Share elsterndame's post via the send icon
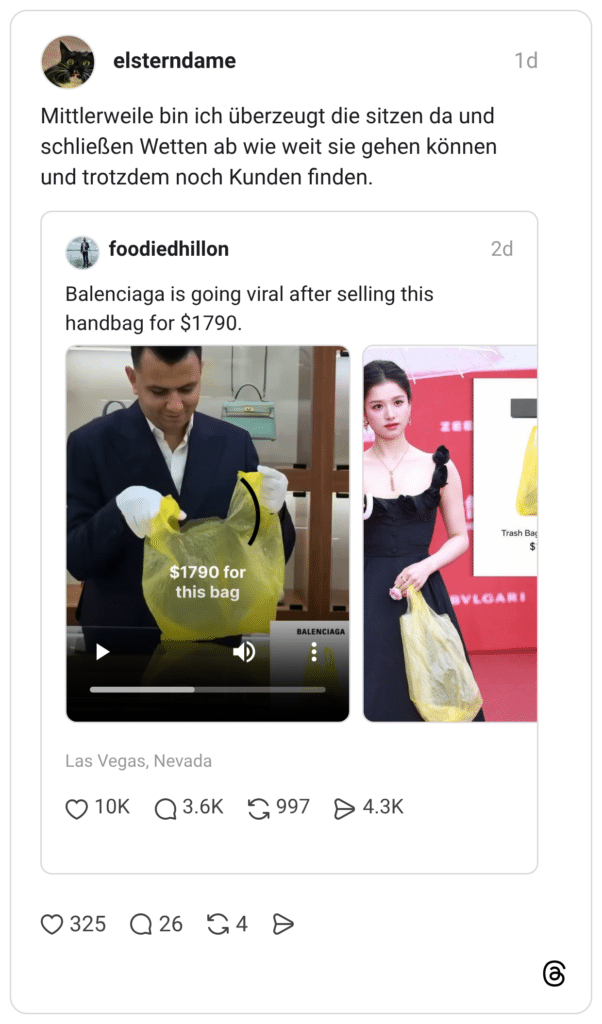This screenshot has height=1024, width=602. tap(283, 925)
